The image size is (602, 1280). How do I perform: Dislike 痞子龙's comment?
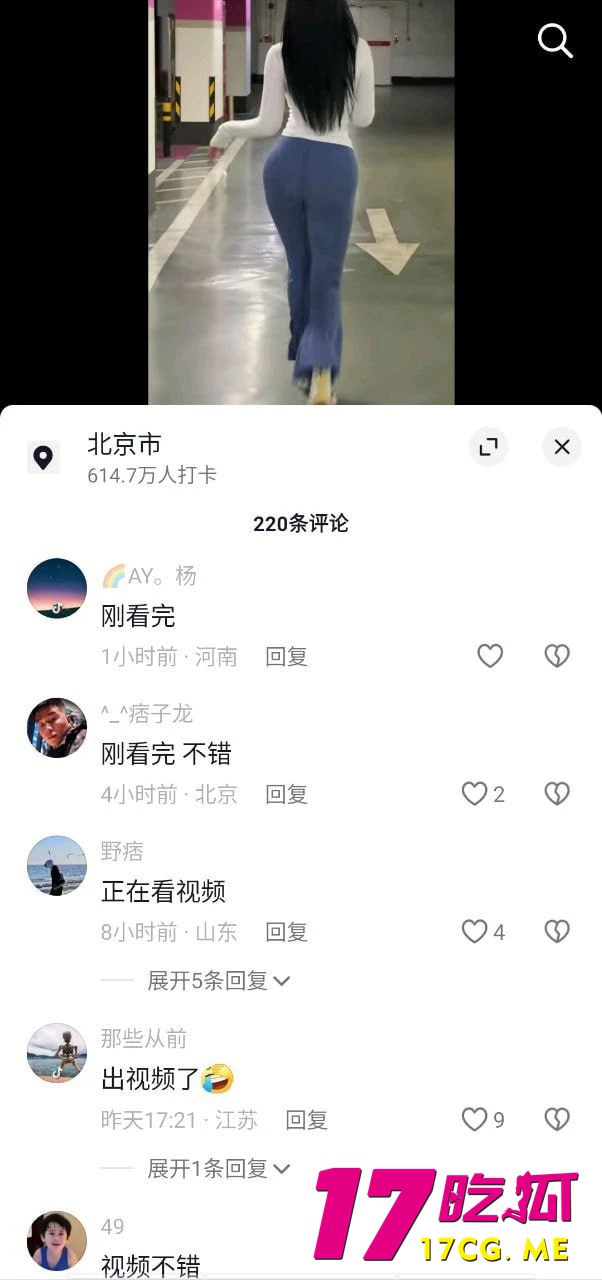click(x=556, y=794)
